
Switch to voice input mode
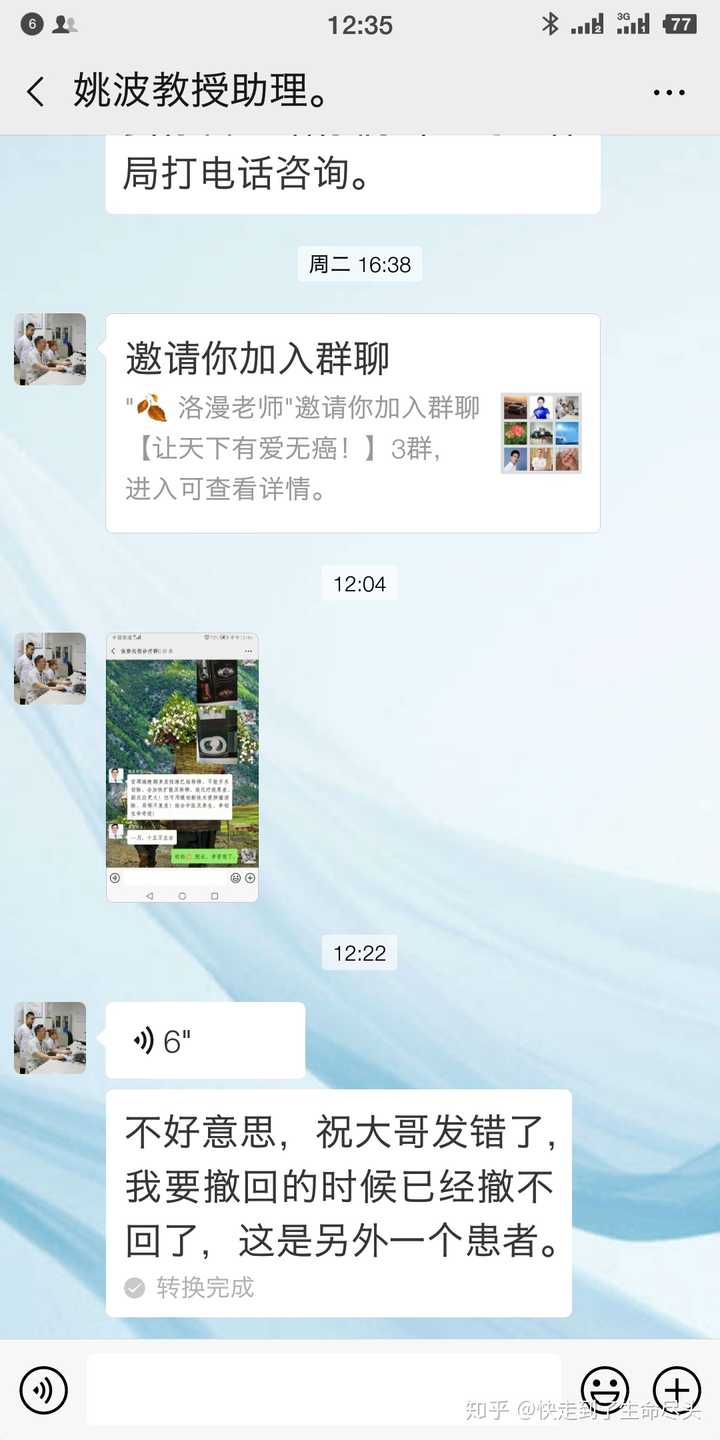click(44, 1390)
